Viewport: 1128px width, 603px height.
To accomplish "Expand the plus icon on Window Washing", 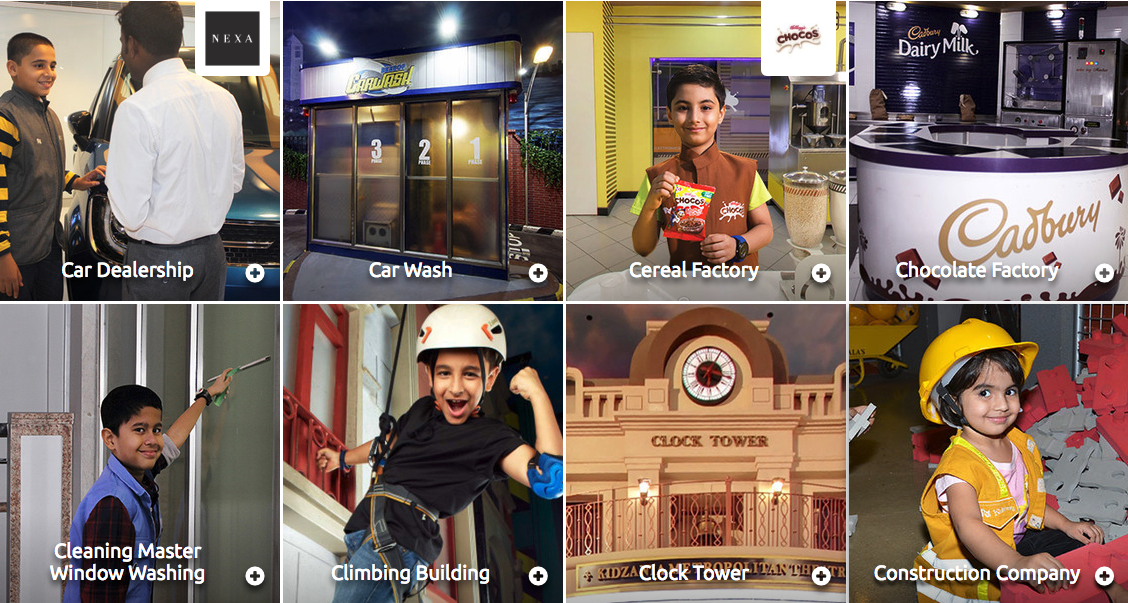I will click(255, 576).
